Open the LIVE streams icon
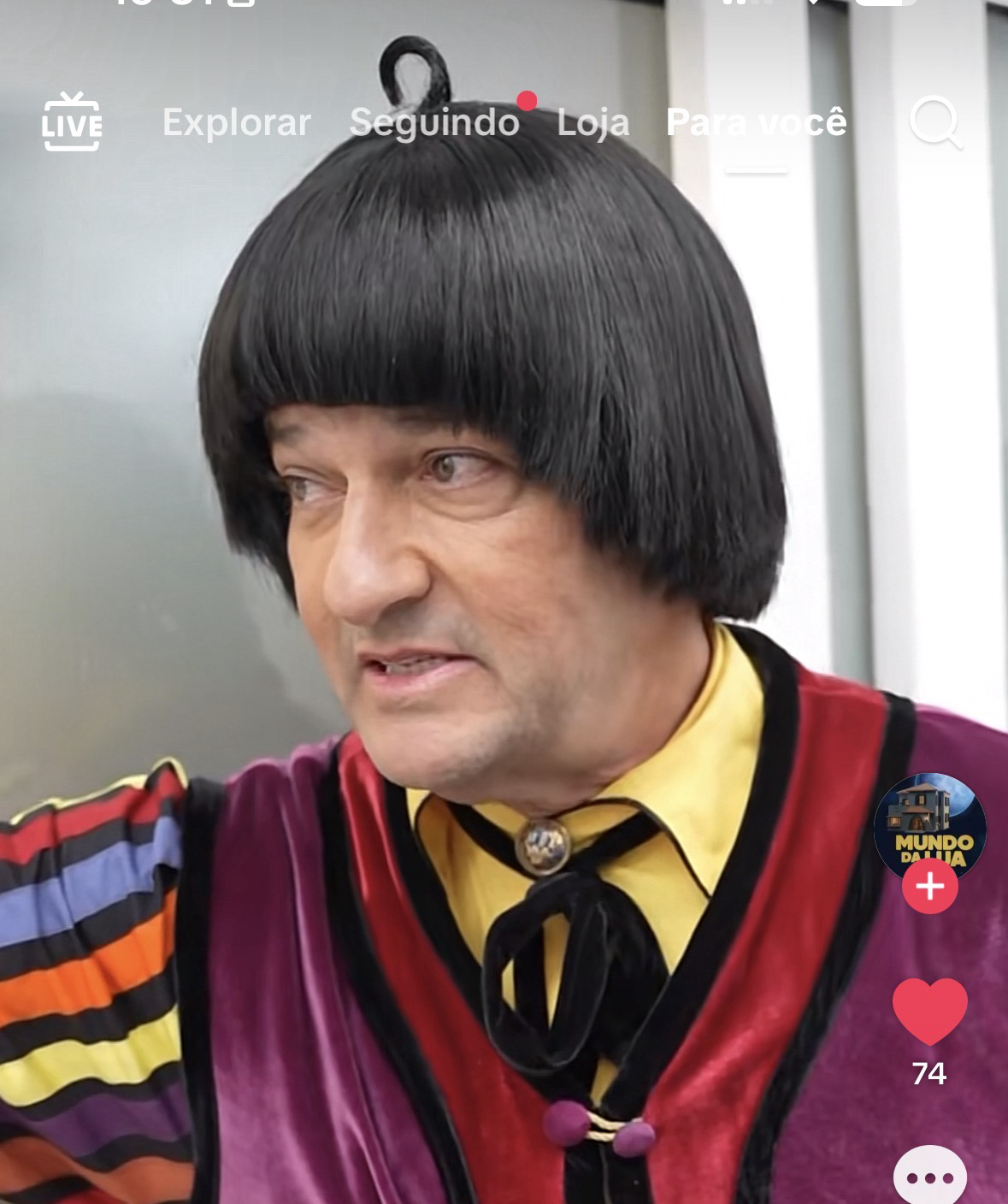The image size is (1008, 1204). pyautogui.click(x=72, y=122)
